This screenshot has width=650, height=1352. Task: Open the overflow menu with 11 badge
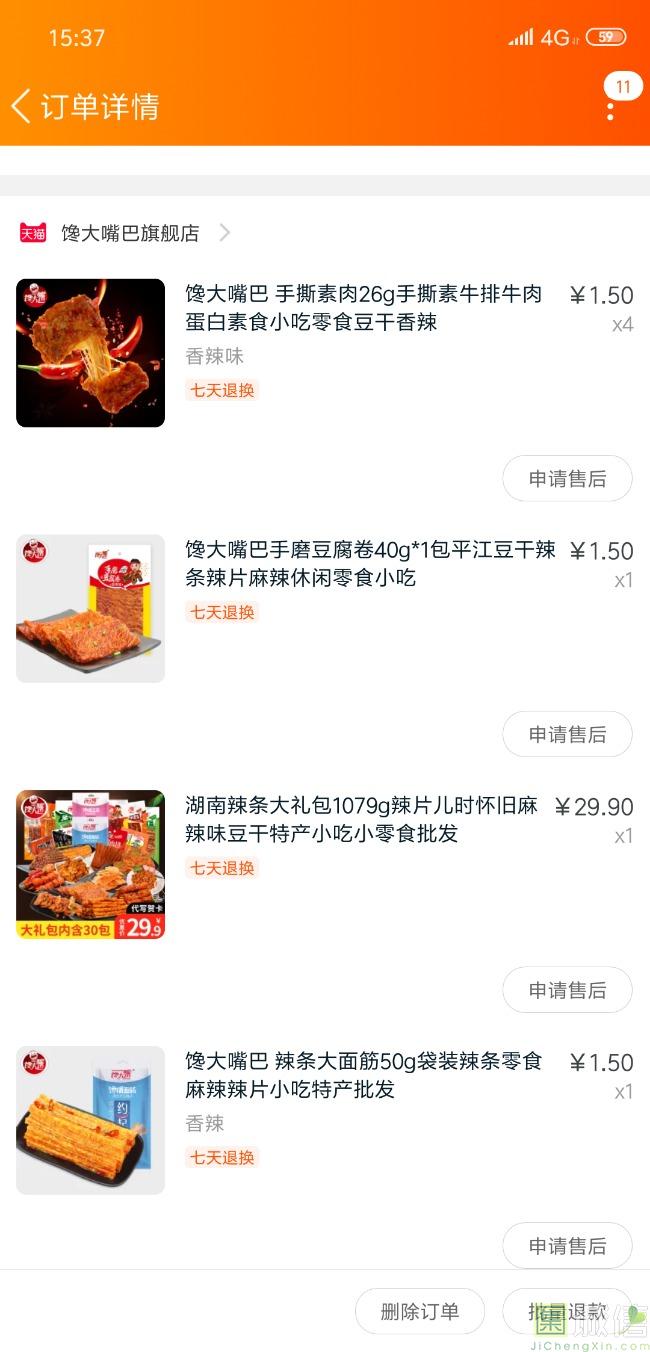[x=611, y=106]
